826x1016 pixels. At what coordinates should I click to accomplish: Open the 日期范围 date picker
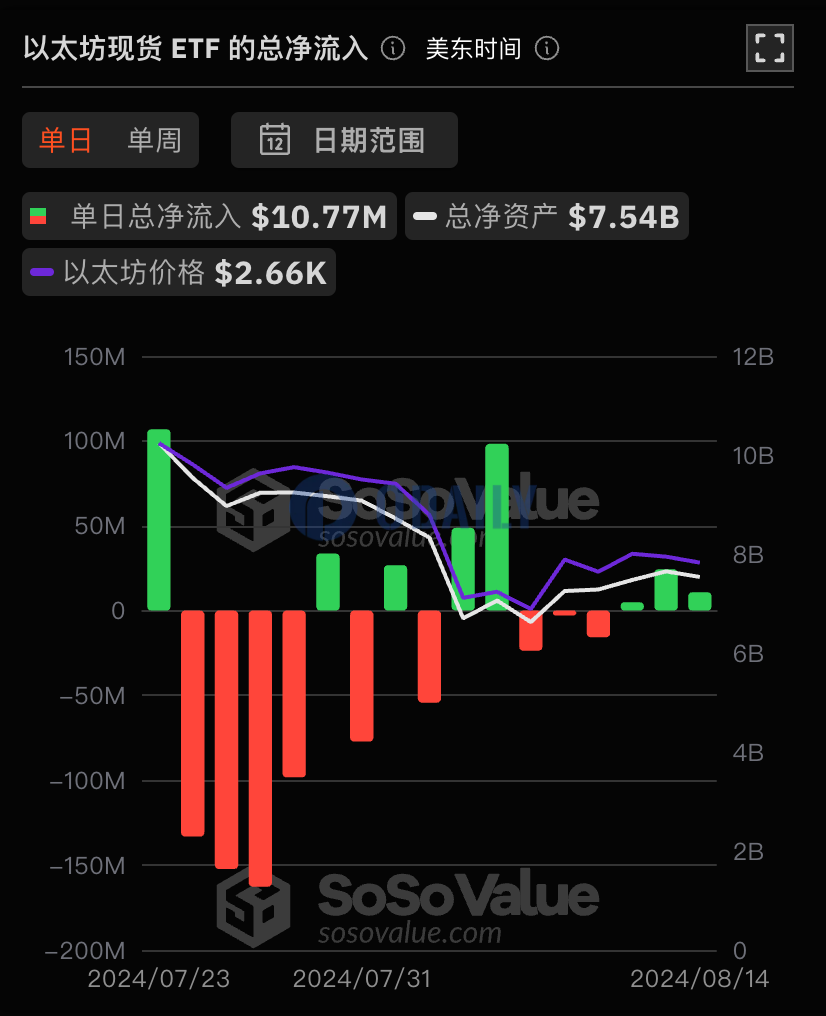coord(344,140)
